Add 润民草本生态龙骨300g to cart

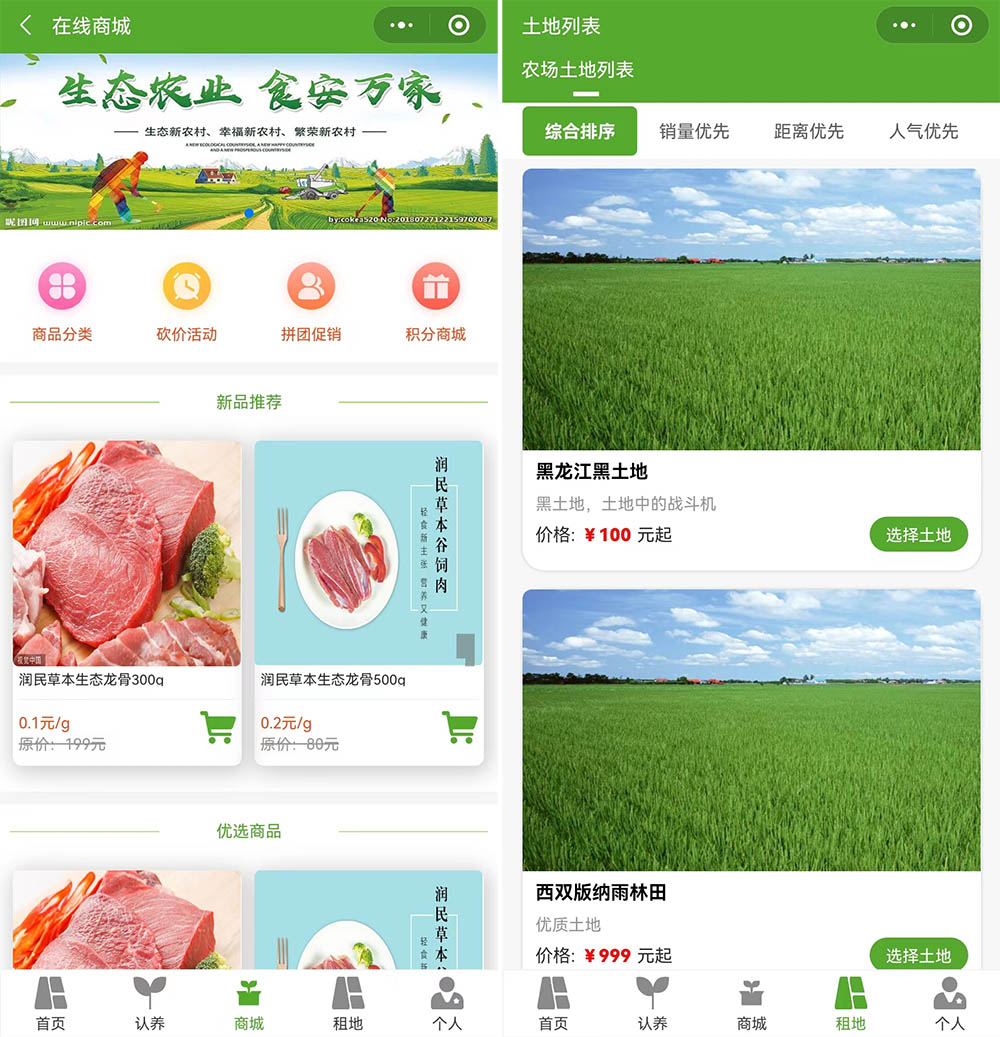pos(218,727)
